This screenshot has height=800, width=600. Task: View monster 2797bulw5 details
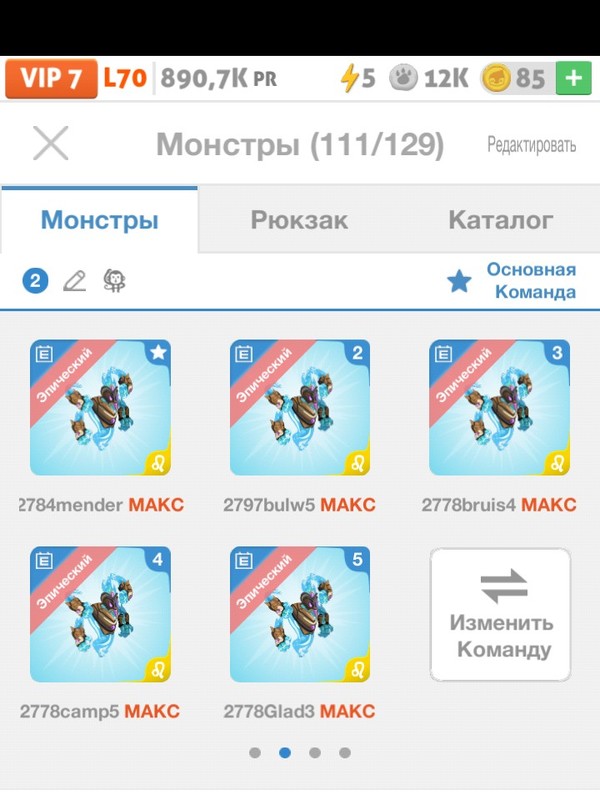300,408
